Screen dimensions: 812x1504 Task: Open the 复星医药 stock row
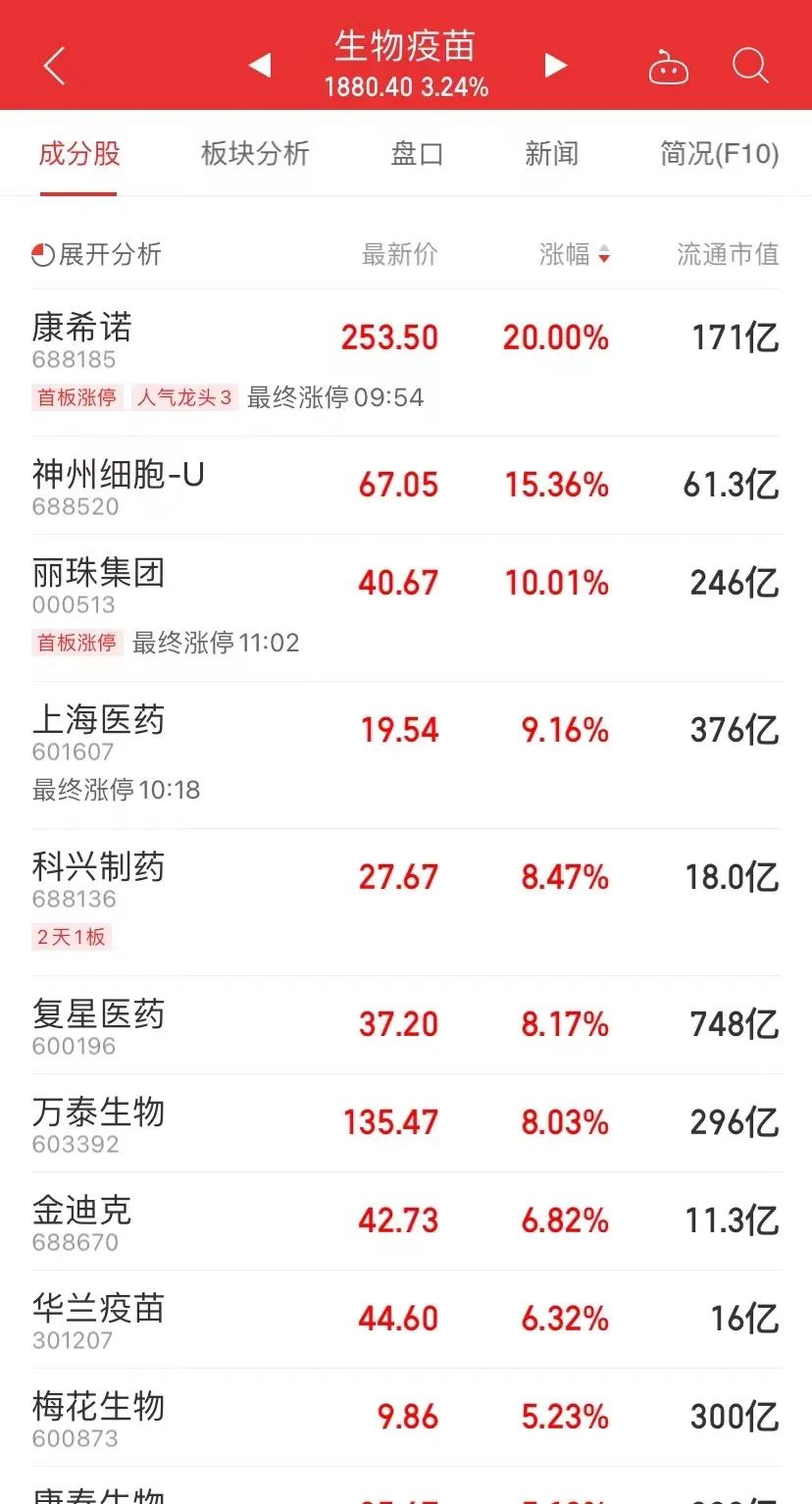tap(406, 1025)
